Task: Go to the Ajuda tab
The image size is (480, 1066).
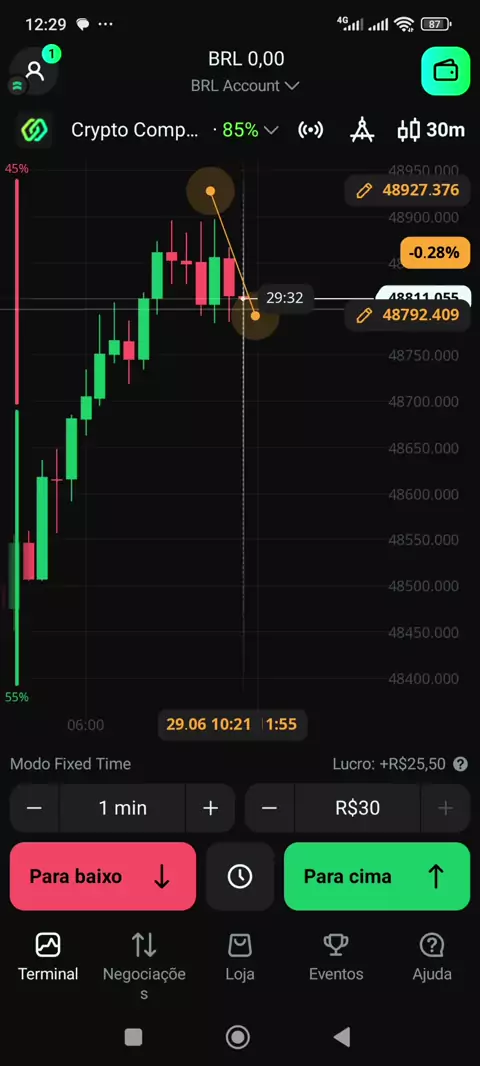Action: pyautogui.click(x=432, y=957)
